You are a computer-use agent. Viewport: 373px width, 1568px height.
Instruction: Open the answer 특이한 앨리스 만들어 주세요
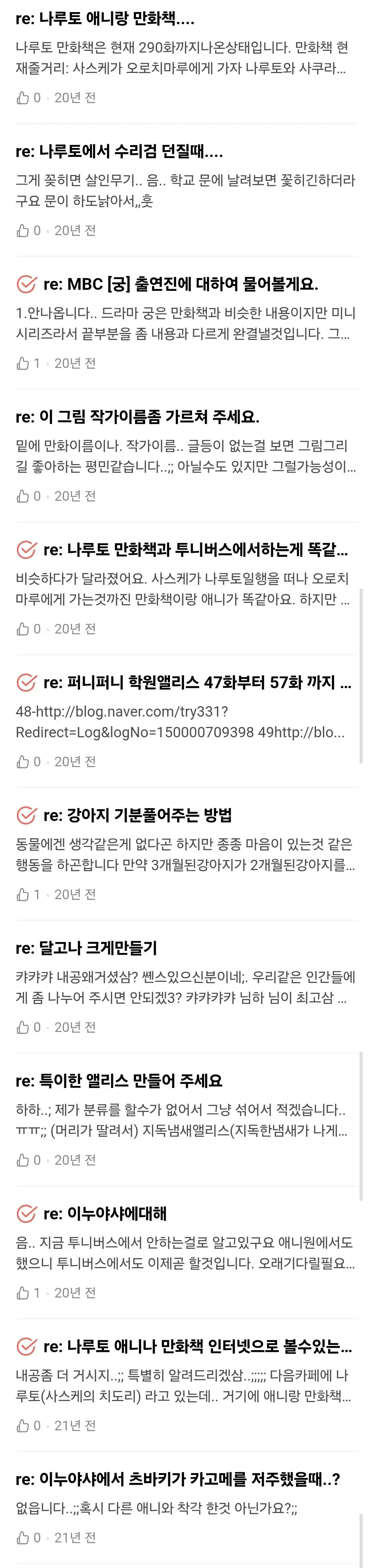[x=119, y=1081]
